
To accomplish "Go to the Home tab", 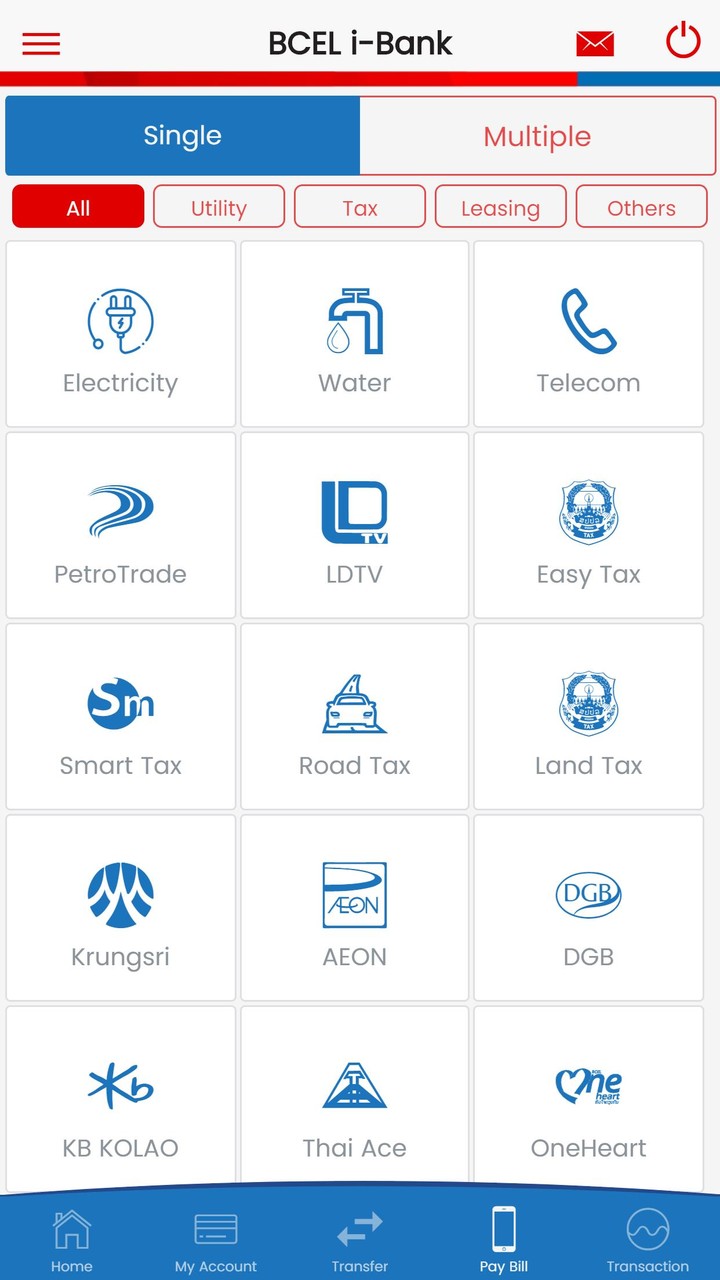I will [x=72, y=1240].
